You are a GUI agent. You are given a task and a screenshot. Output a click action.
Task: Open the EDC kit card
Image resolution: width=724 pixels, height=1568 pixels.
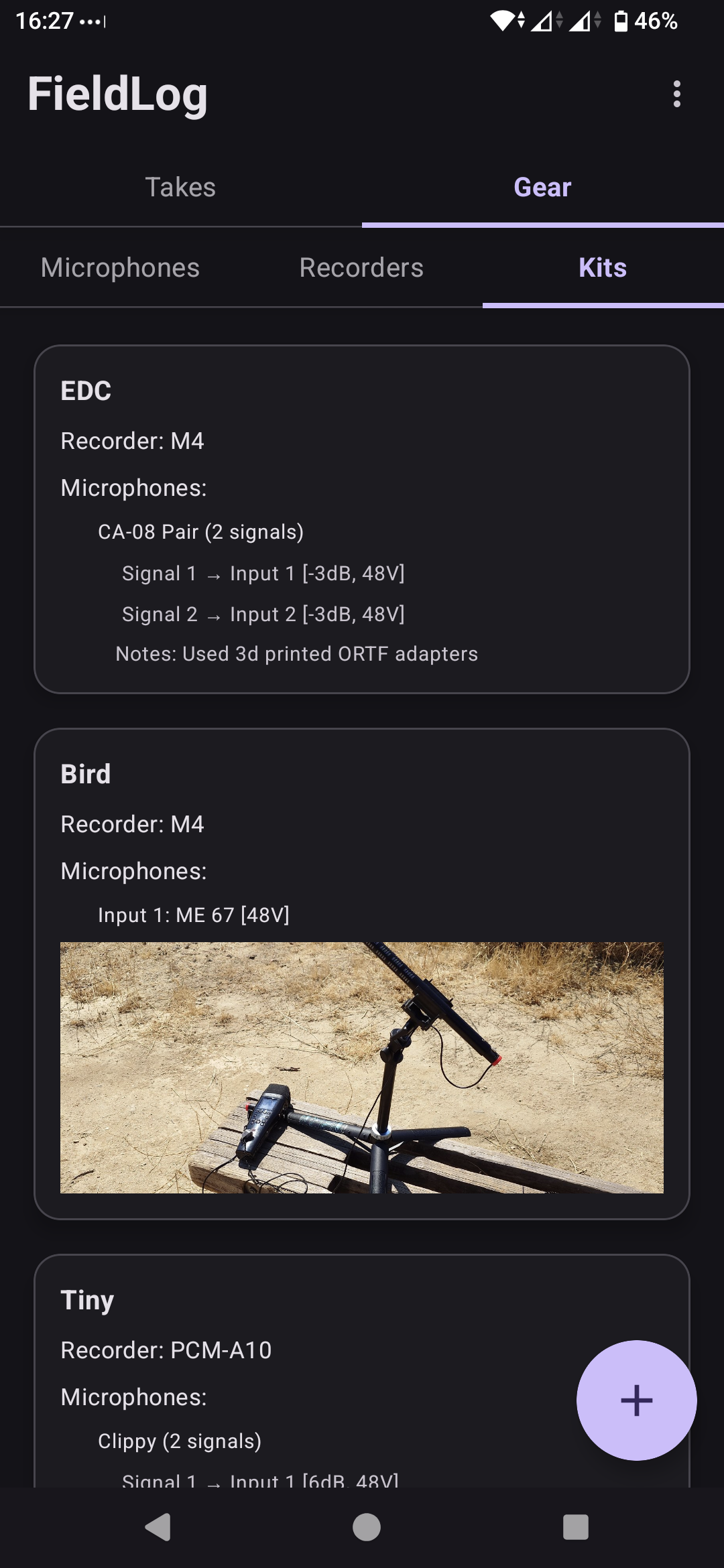(x=362, y=519)
